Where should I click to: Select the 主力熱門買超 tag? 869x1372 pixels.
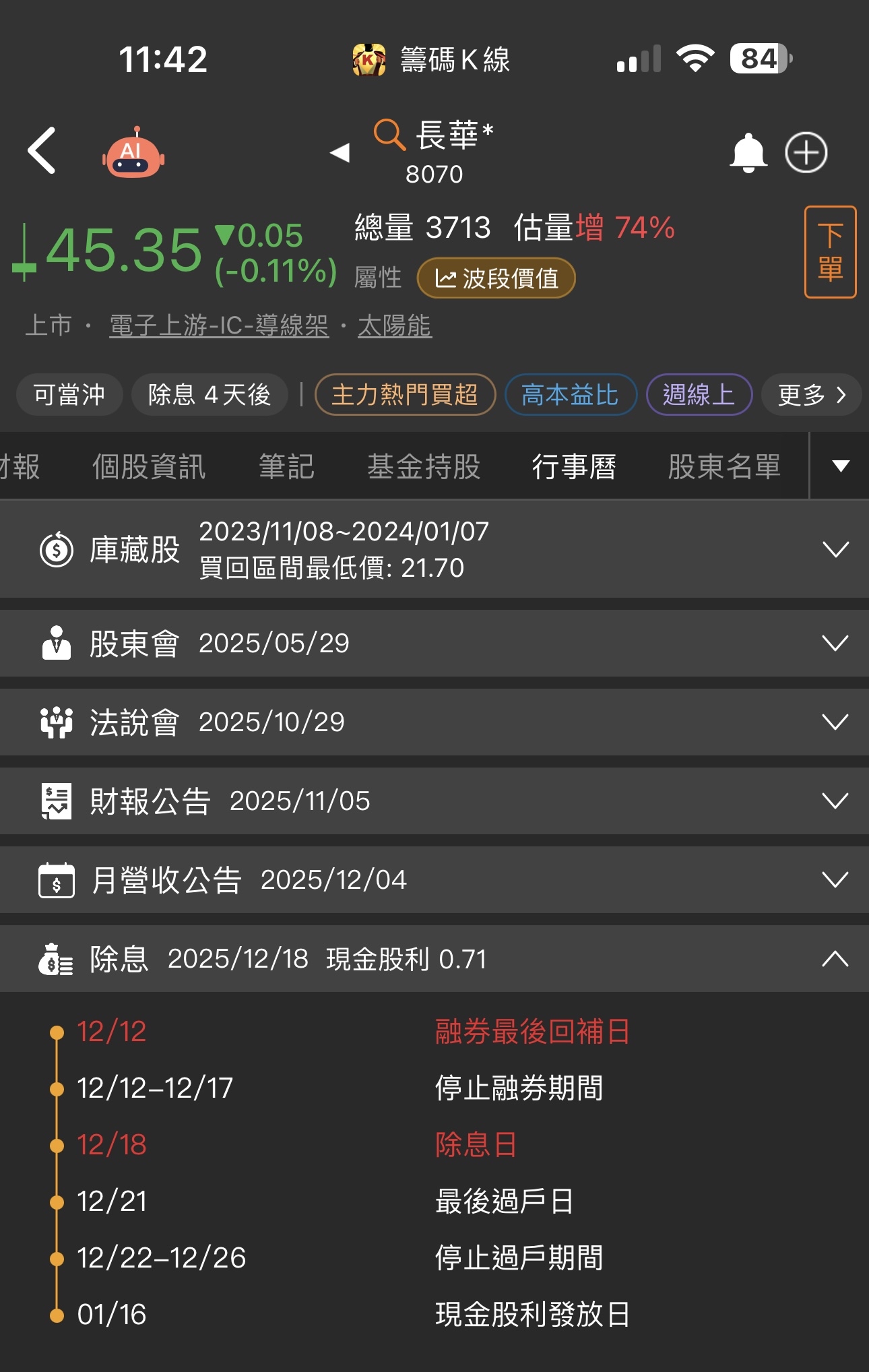pyautogui.click(x=406, y=395)
